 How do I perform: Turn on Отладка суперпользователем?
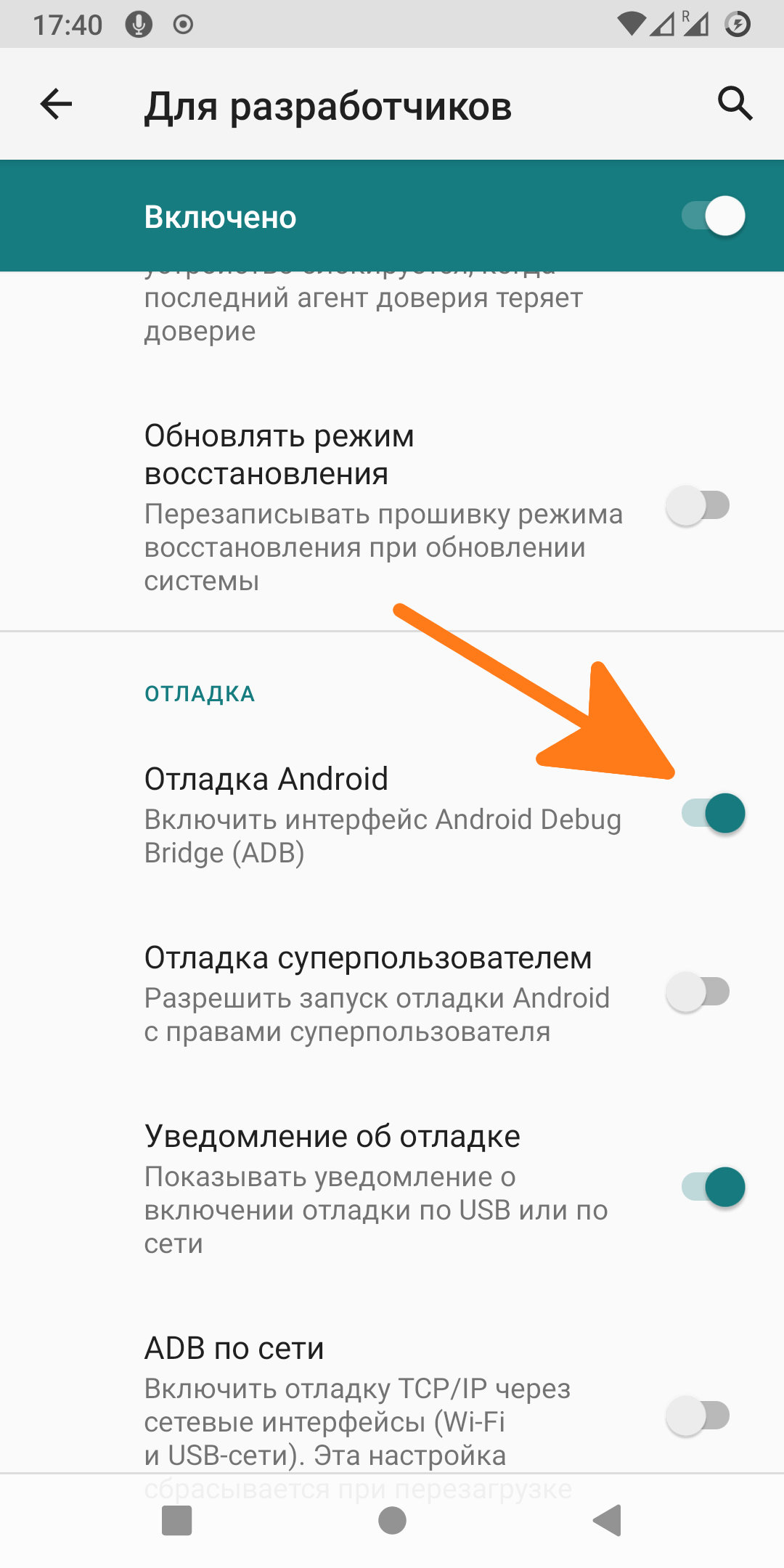(x=698, y=992)
